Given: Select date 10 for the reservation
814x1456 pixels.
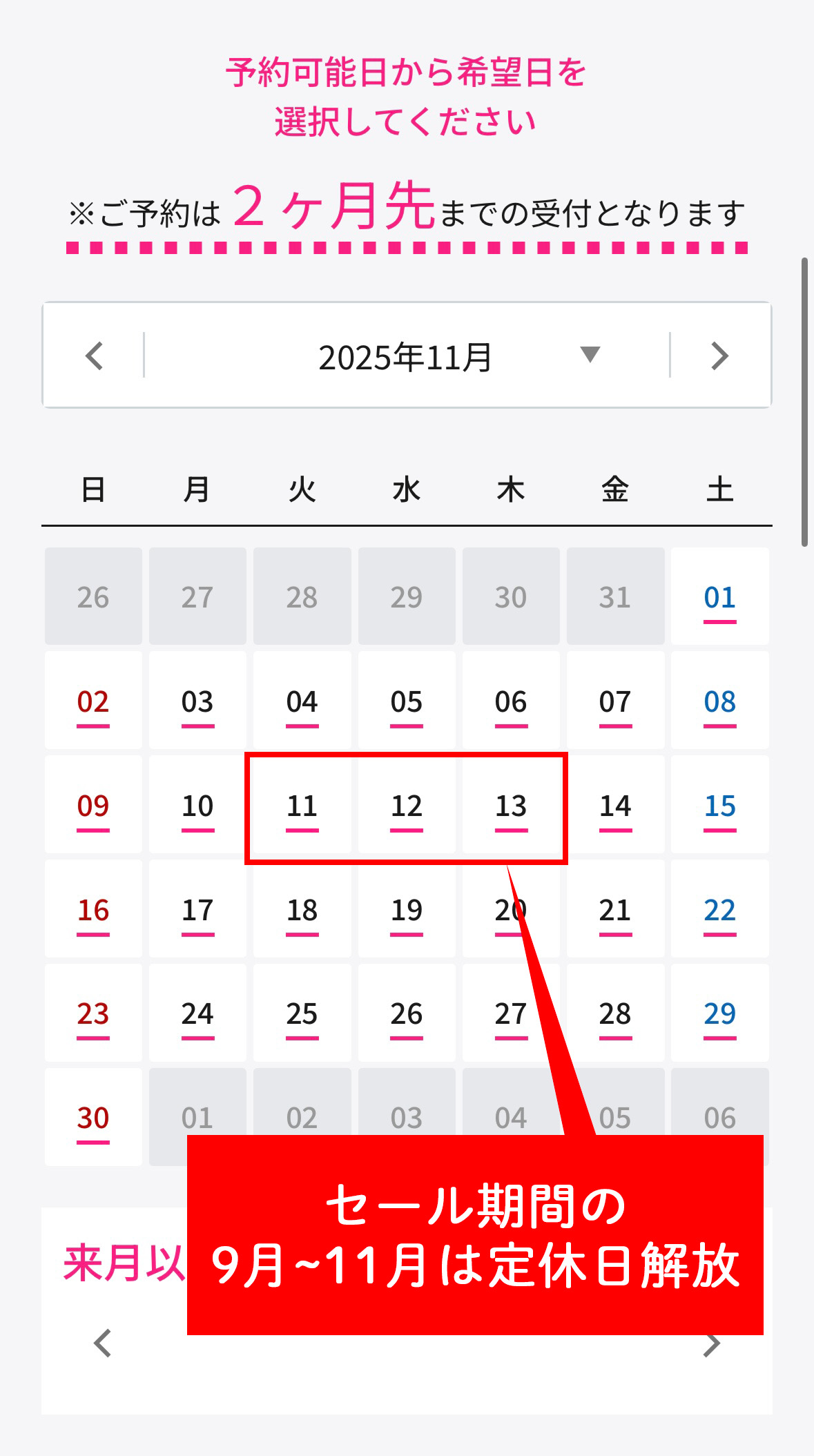Looking at the screenshot, I should tap(197, 805).
